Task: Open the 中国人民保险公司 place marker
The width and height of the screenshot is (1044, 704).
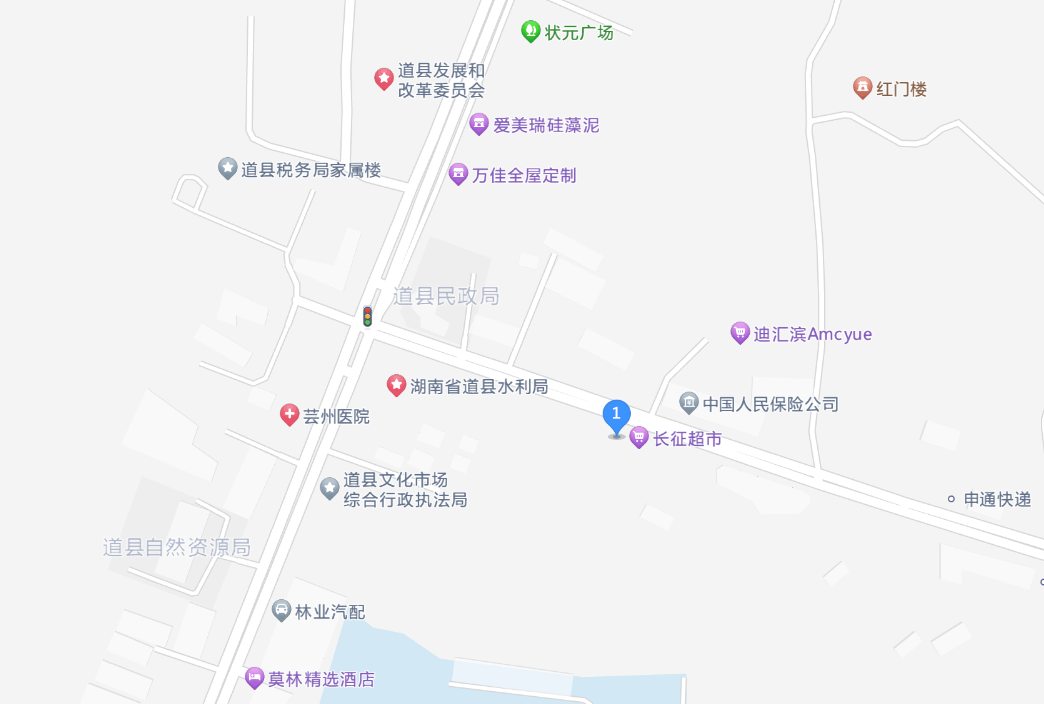Action: coord(689,403)
